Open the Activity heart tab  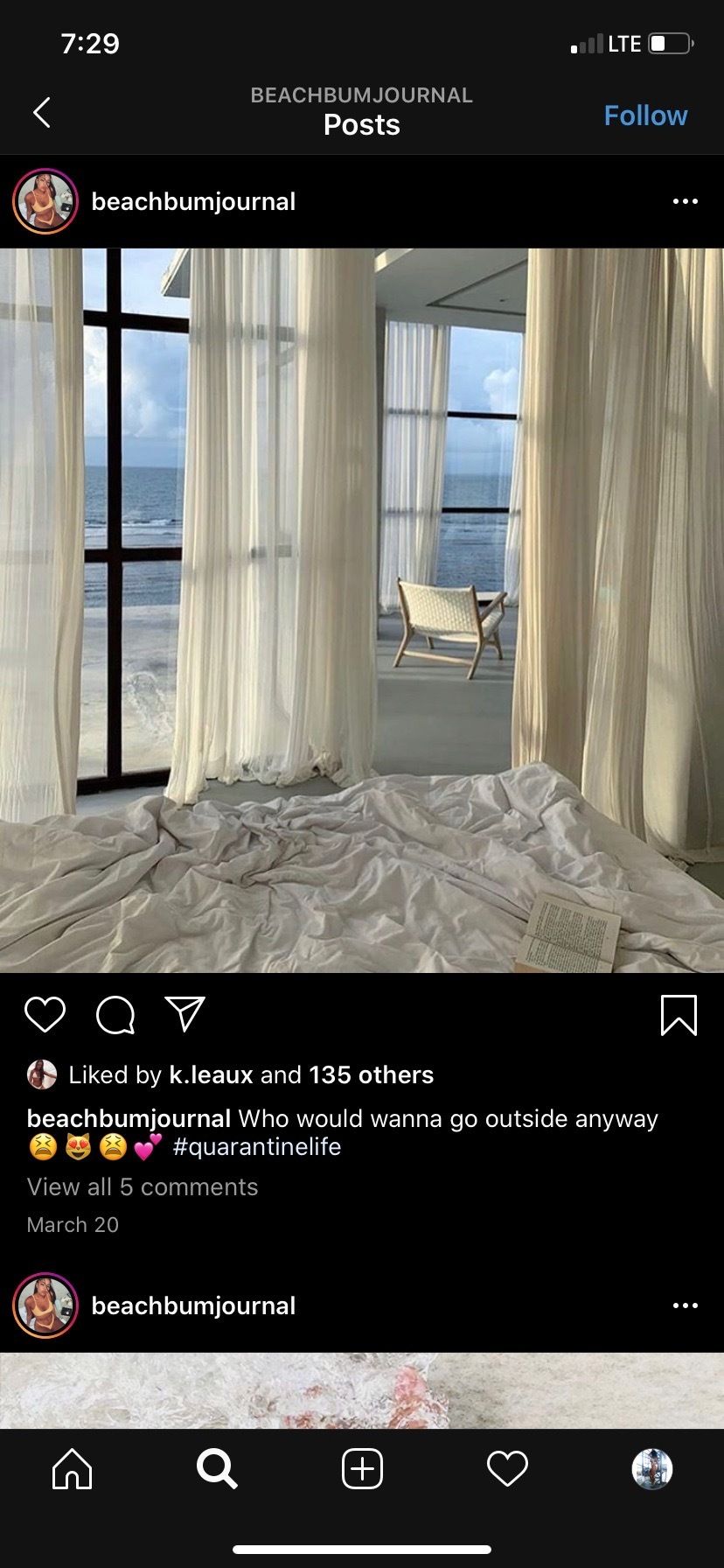click(507, 1468)
